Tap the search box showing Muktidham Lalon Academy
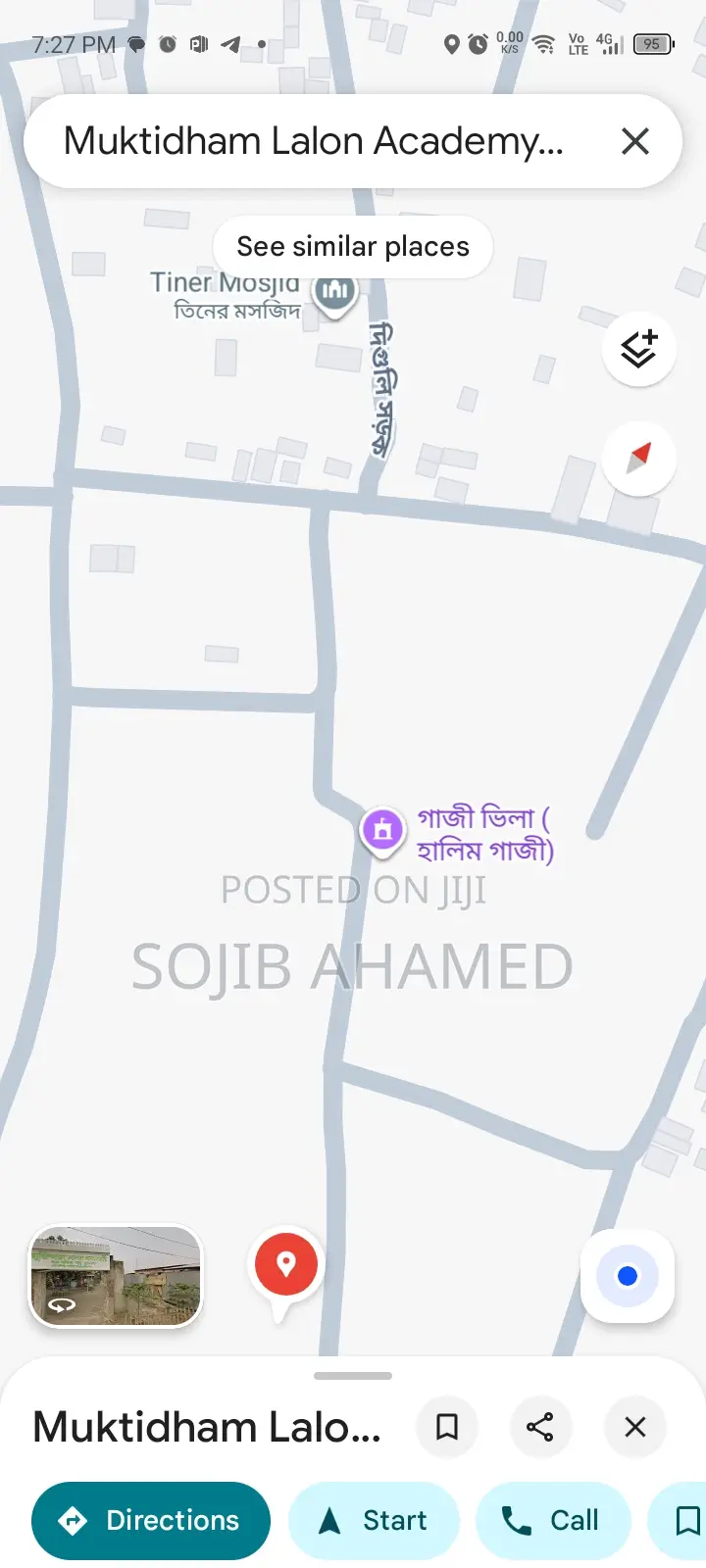Viewport: 706px width, 1568px height. (x=314, y=141)
